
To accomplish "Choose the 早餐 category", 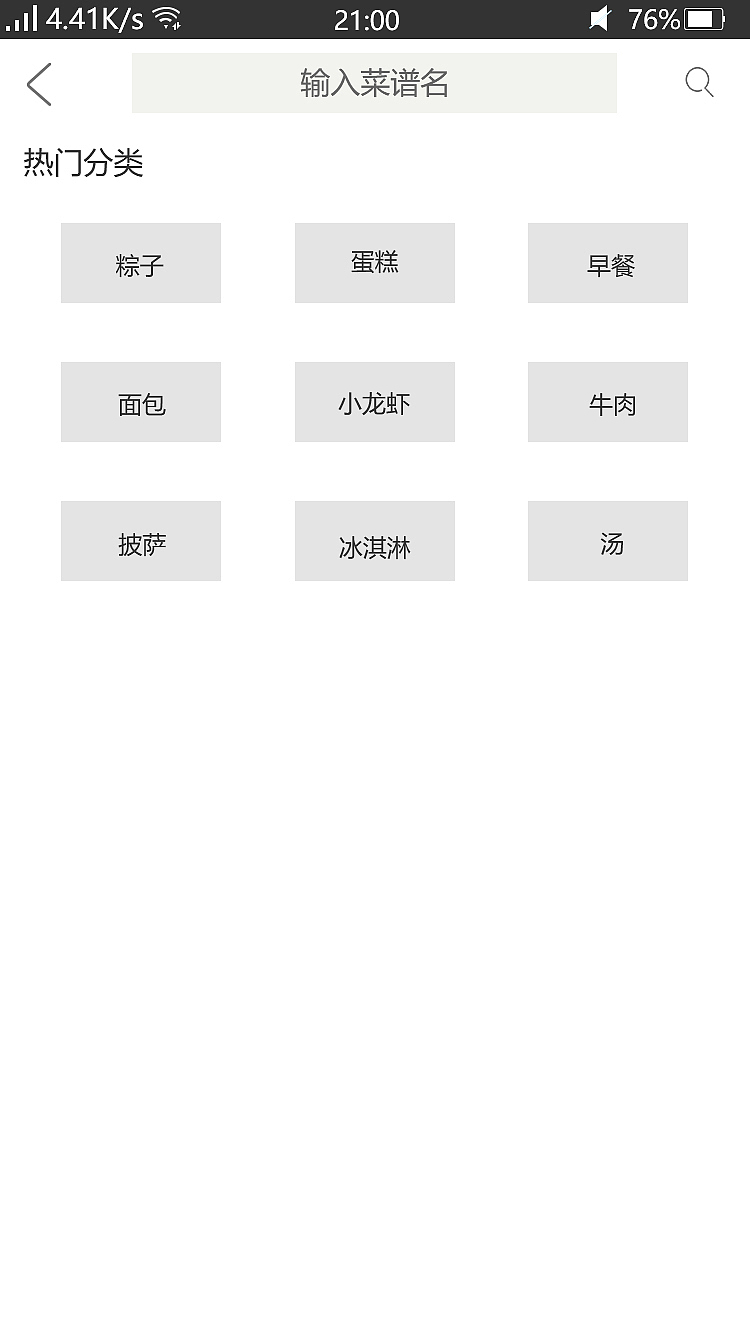I will [607, 262].
